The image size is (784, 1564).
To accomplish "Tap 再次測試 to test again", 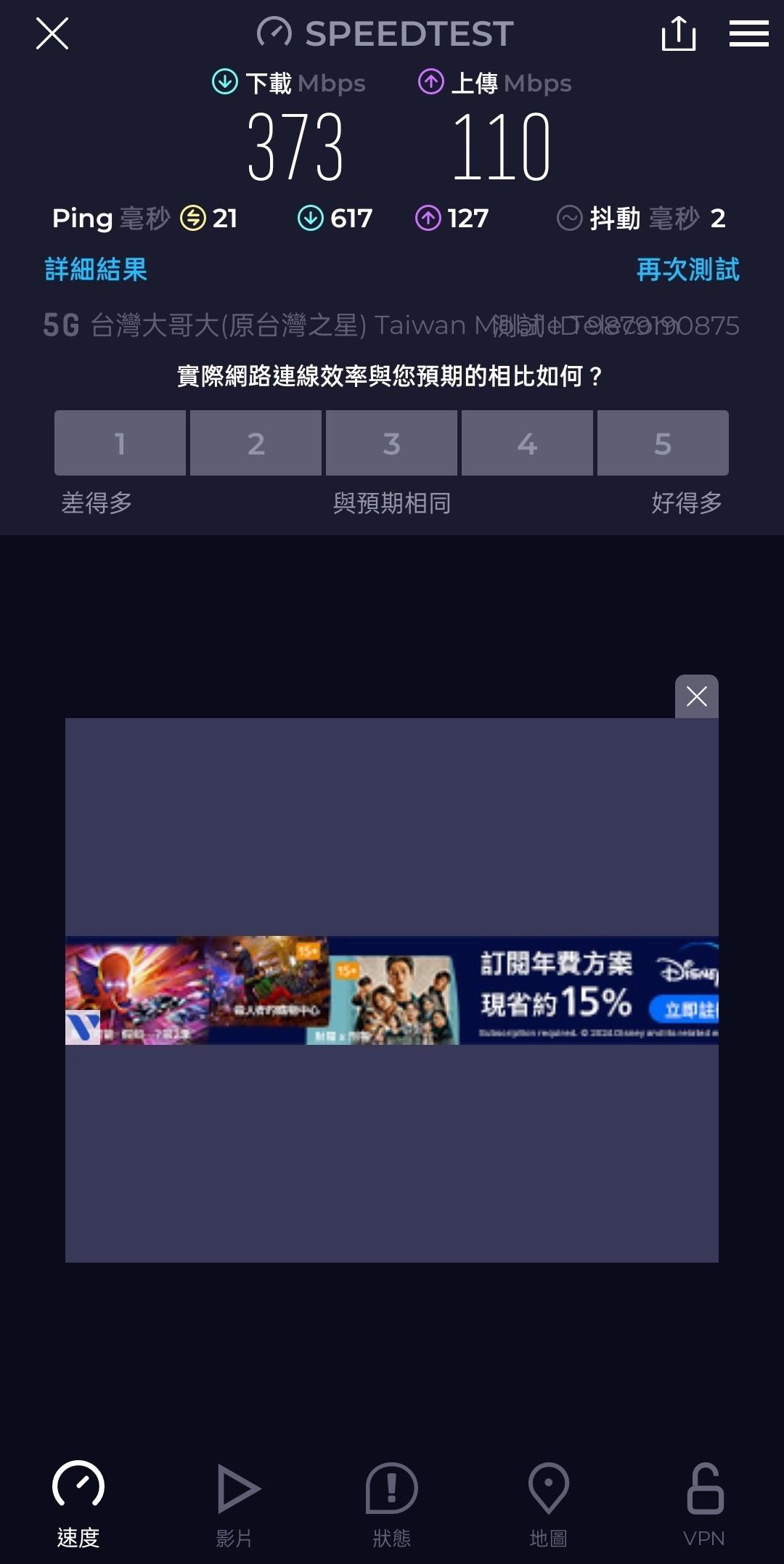I will tap(687, 269).
